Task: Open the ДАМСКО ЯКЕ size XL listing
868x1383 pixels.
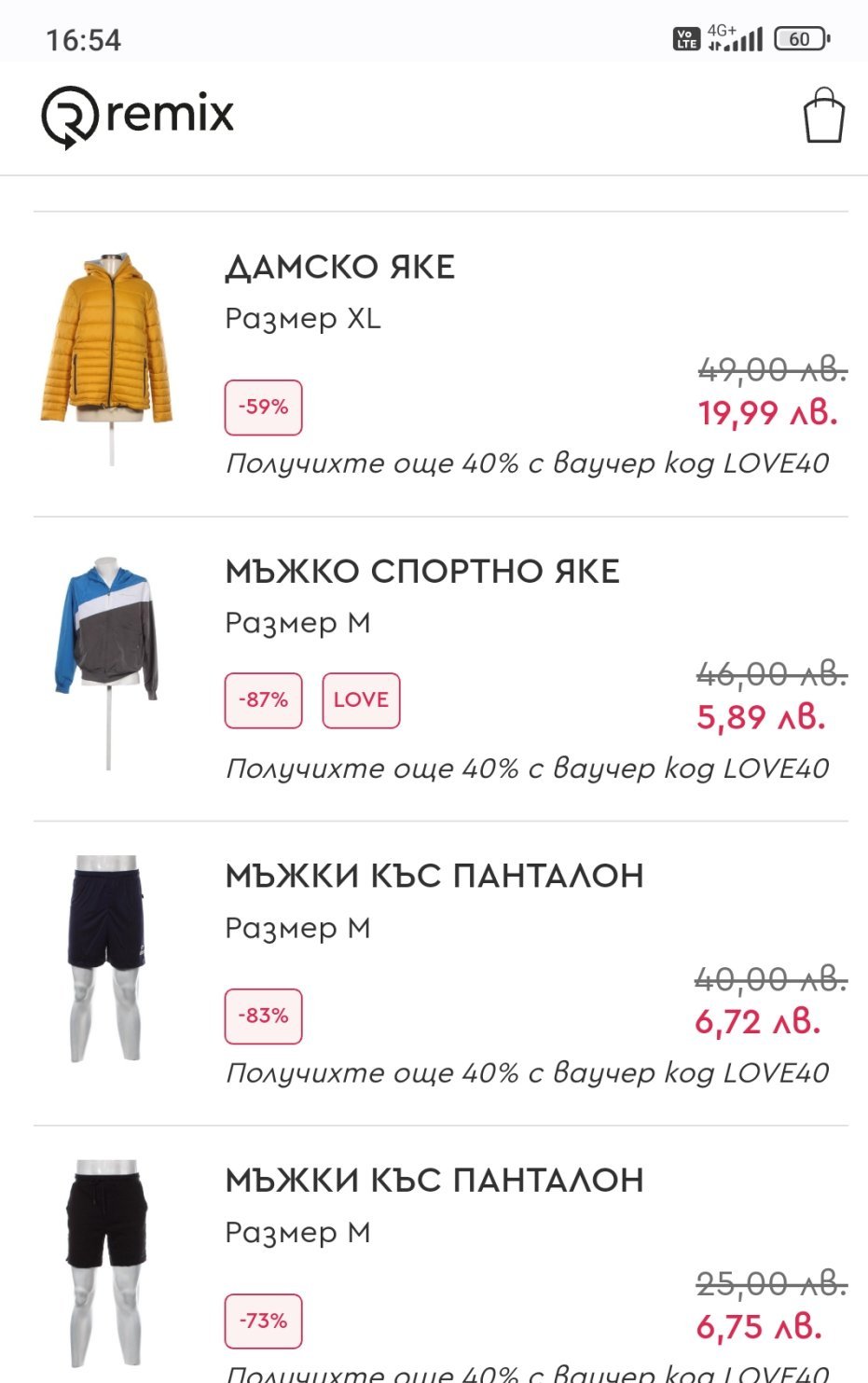Action: pyautogui.click(x=339, y=268)
